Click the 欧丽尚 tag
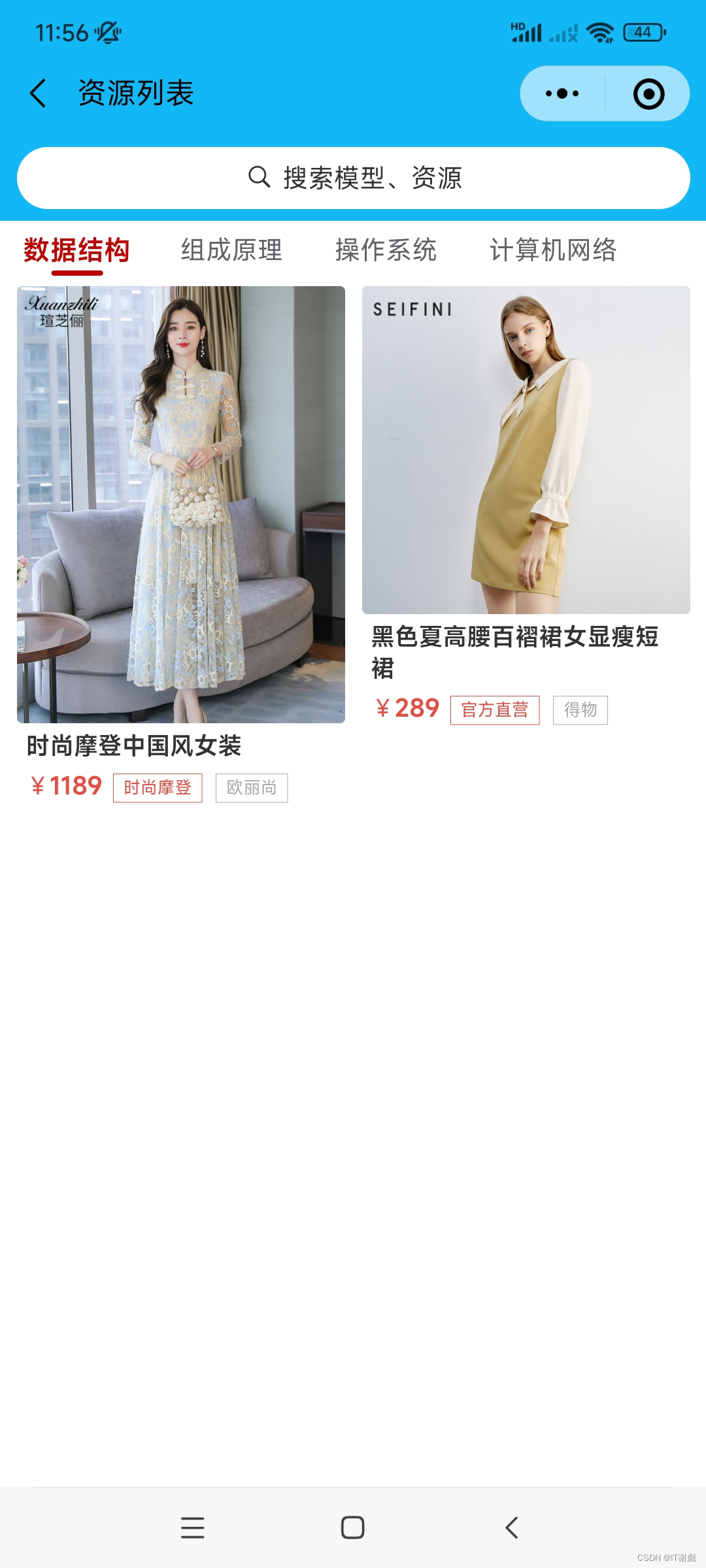The height and width of the screenshot is (1568, 706). coord(252,788)
